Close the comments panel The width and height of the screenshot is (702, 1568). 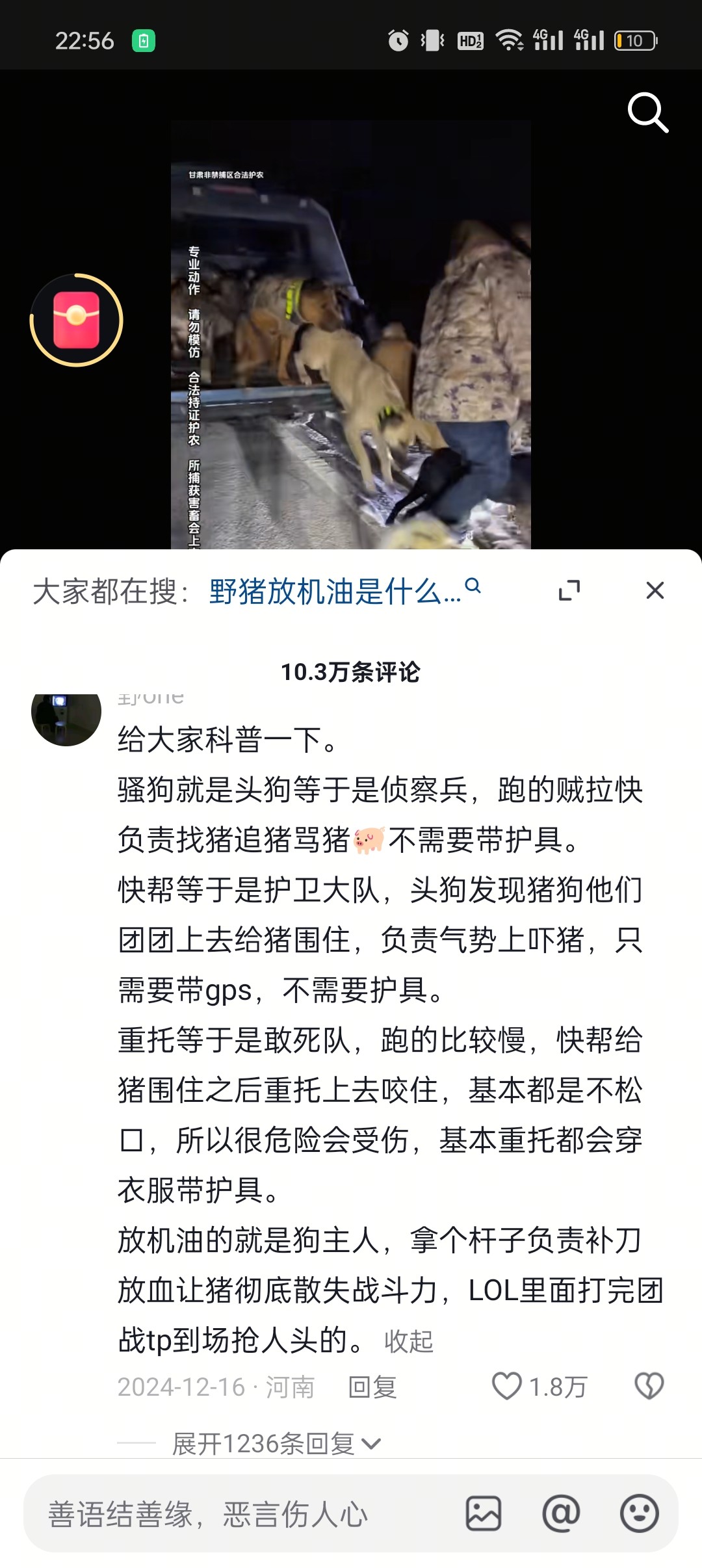[x=655, y=590]
